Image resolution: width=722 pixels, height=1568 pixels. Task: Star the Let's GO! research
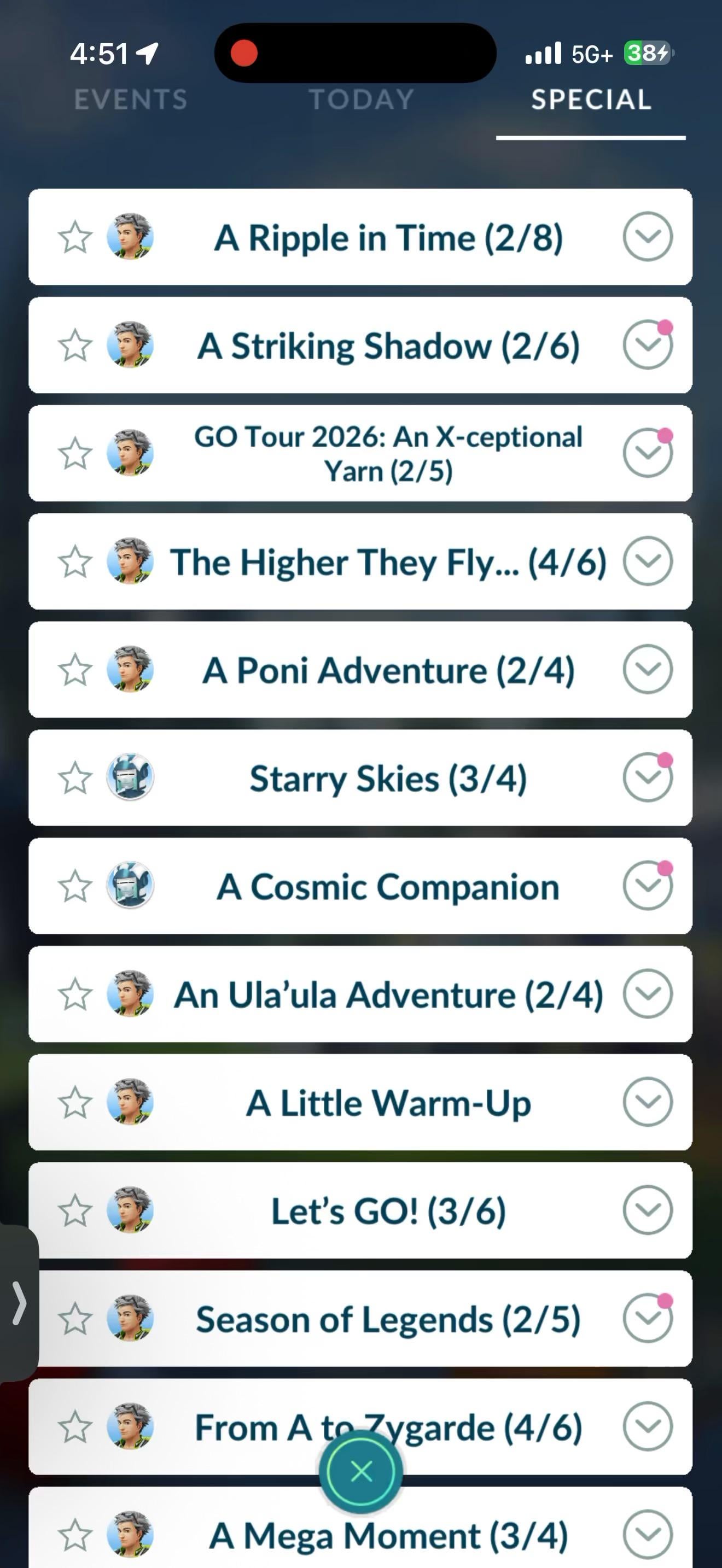click(x=75, y=1210)
